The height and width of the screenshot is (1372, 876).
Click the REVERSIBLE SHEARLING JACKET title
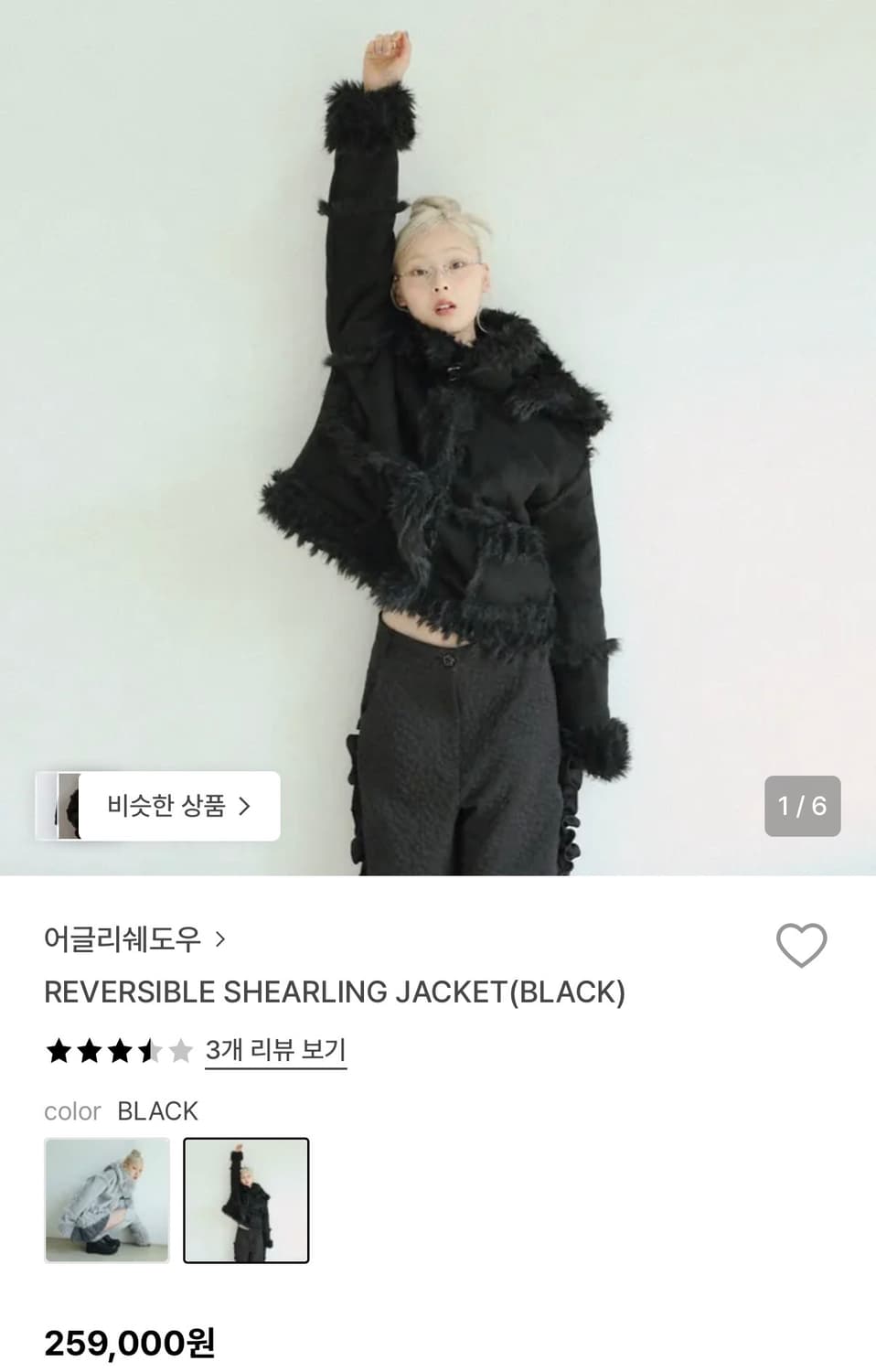pos(334,991)
